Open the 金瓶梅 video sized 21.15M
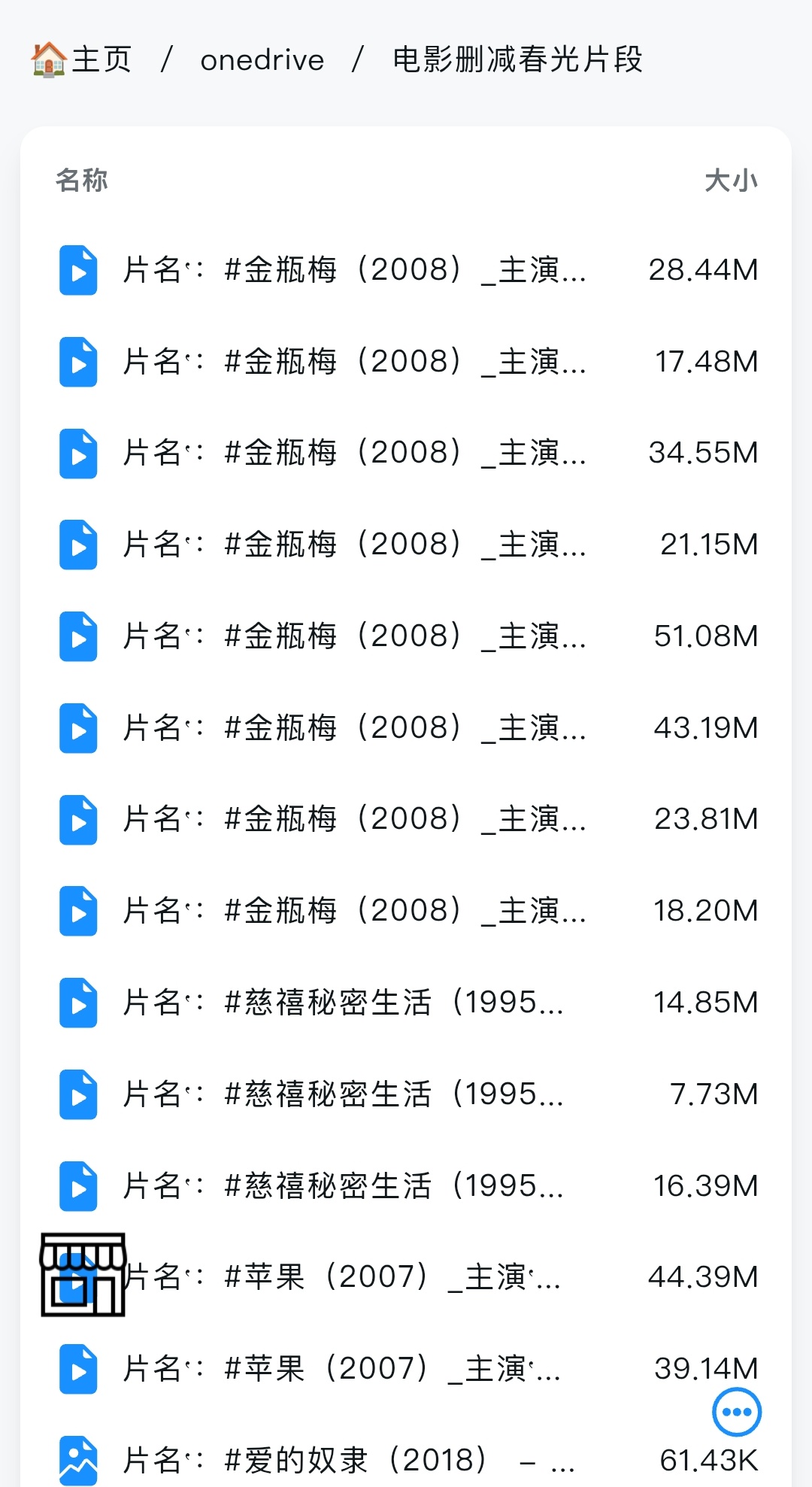812x1487 pixels. coord(353,545)
